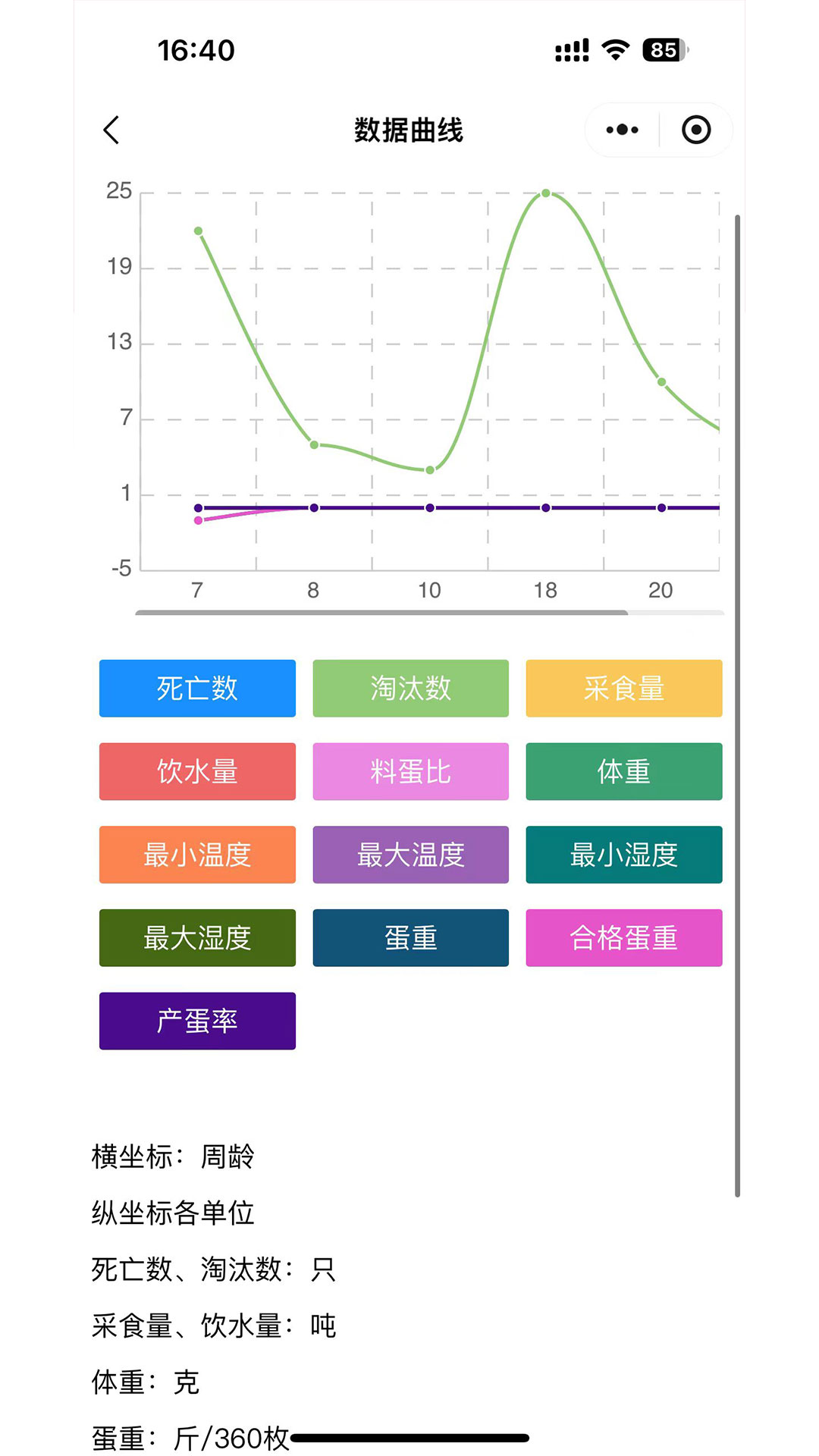Toggle the 死亡数 data series
Image resolution: width=819 pixels, height=1456 pixels.
196,688
